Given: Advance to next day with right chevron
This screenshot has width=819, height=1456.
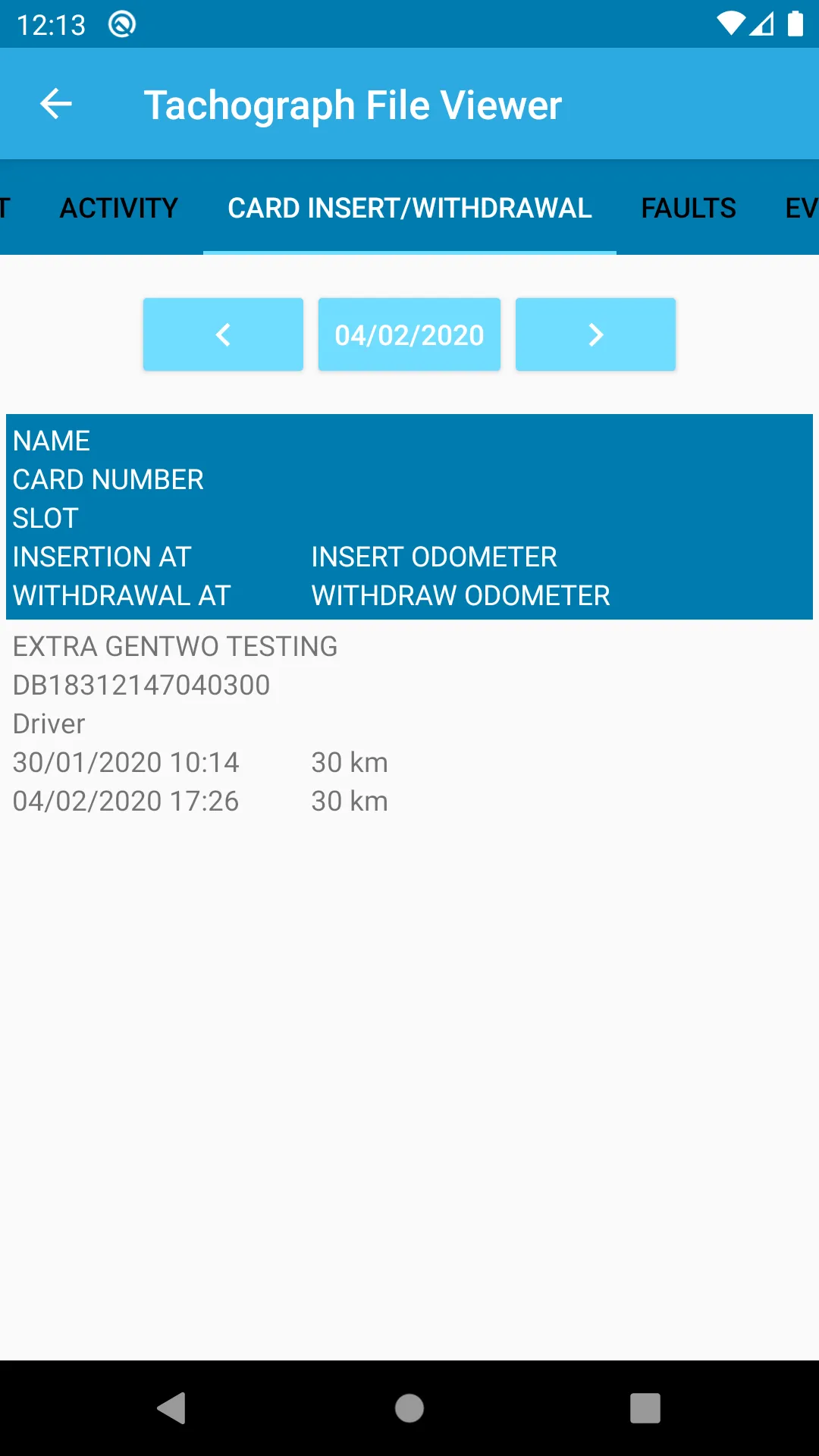Looking at the screenshot, I should pos(595,334).
